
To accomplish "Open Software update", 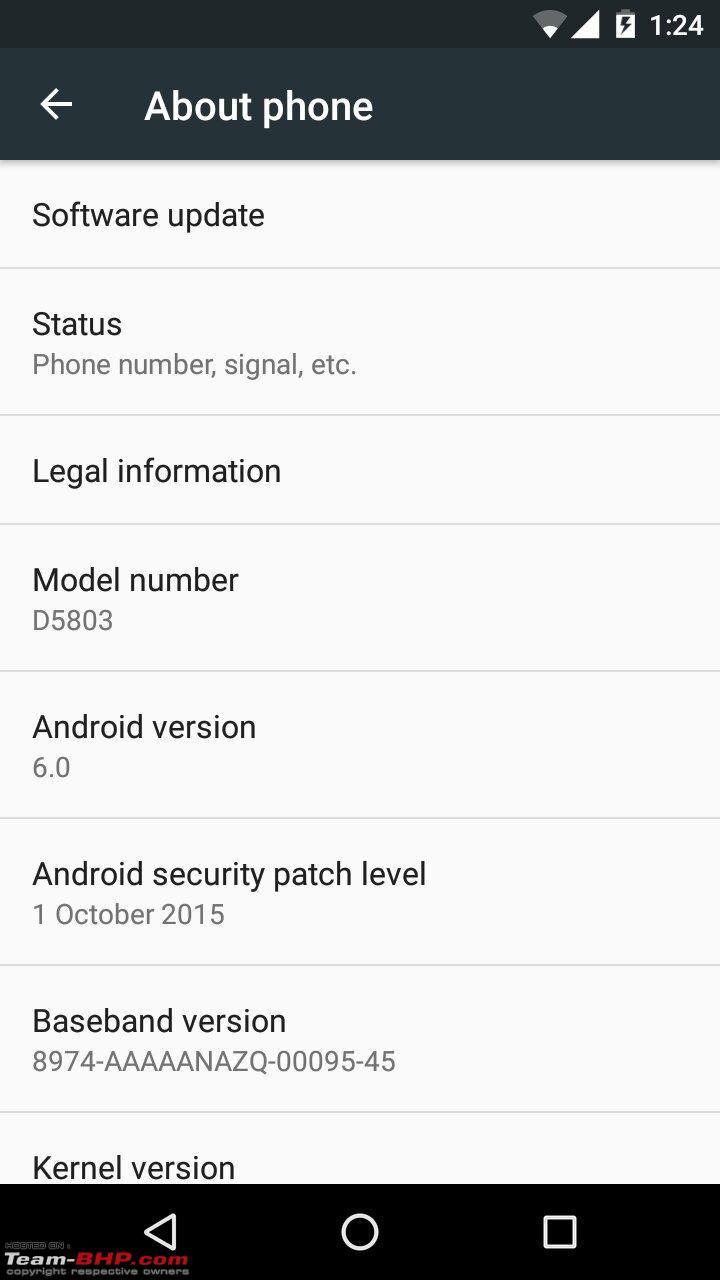I will (x=360, y=214).
